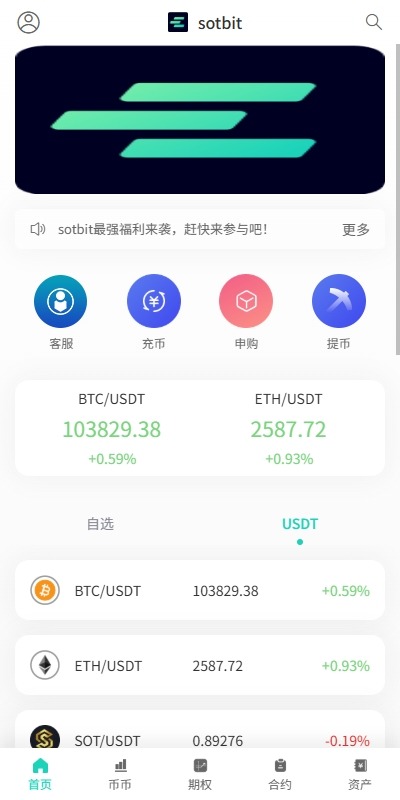Screen dimensions: 400x800
Task: Open the ETH/USDT row in the list
Action: point(200,665)
